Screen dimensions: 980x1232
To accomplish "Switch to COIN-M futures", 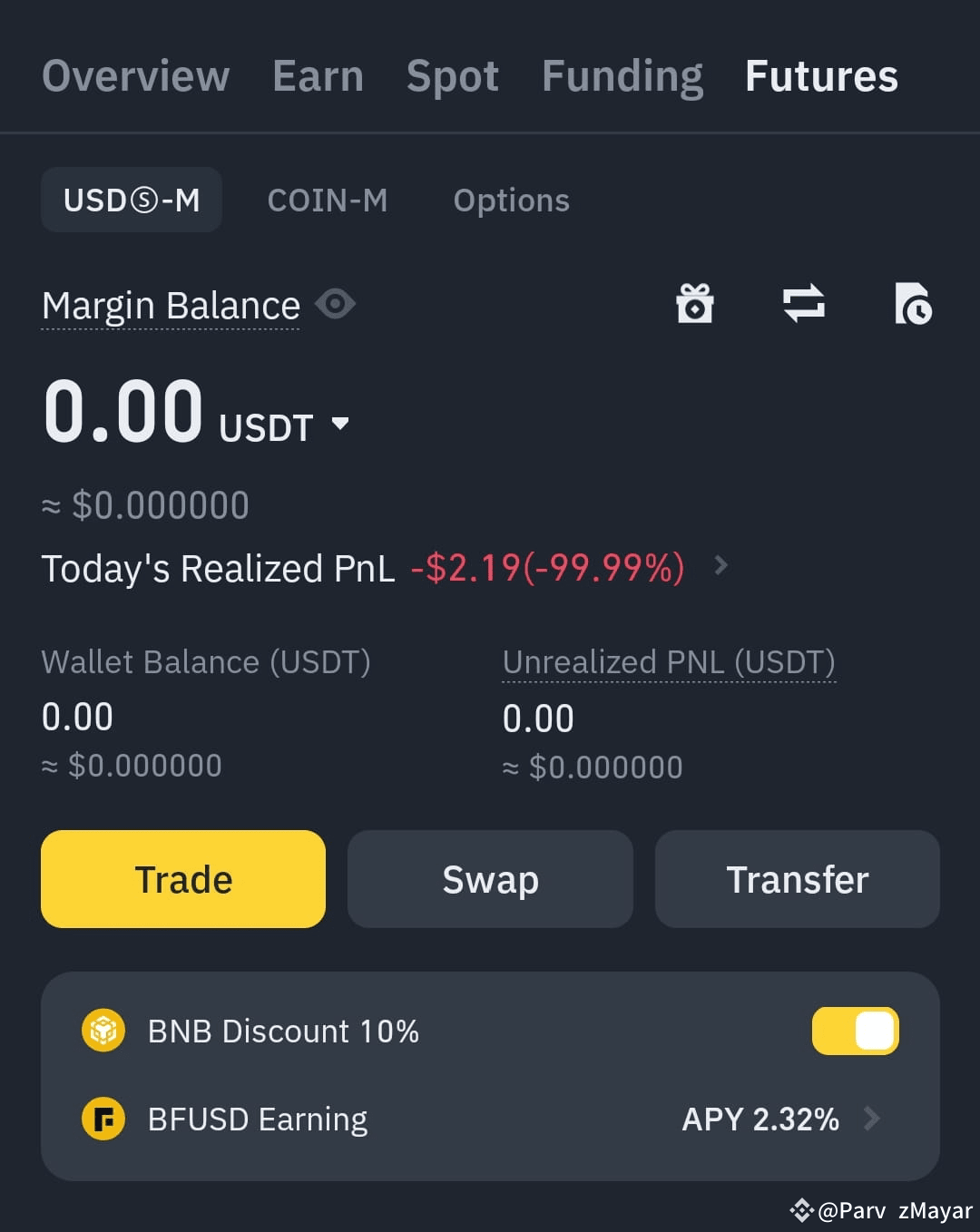I will click(x=328, y=200).
